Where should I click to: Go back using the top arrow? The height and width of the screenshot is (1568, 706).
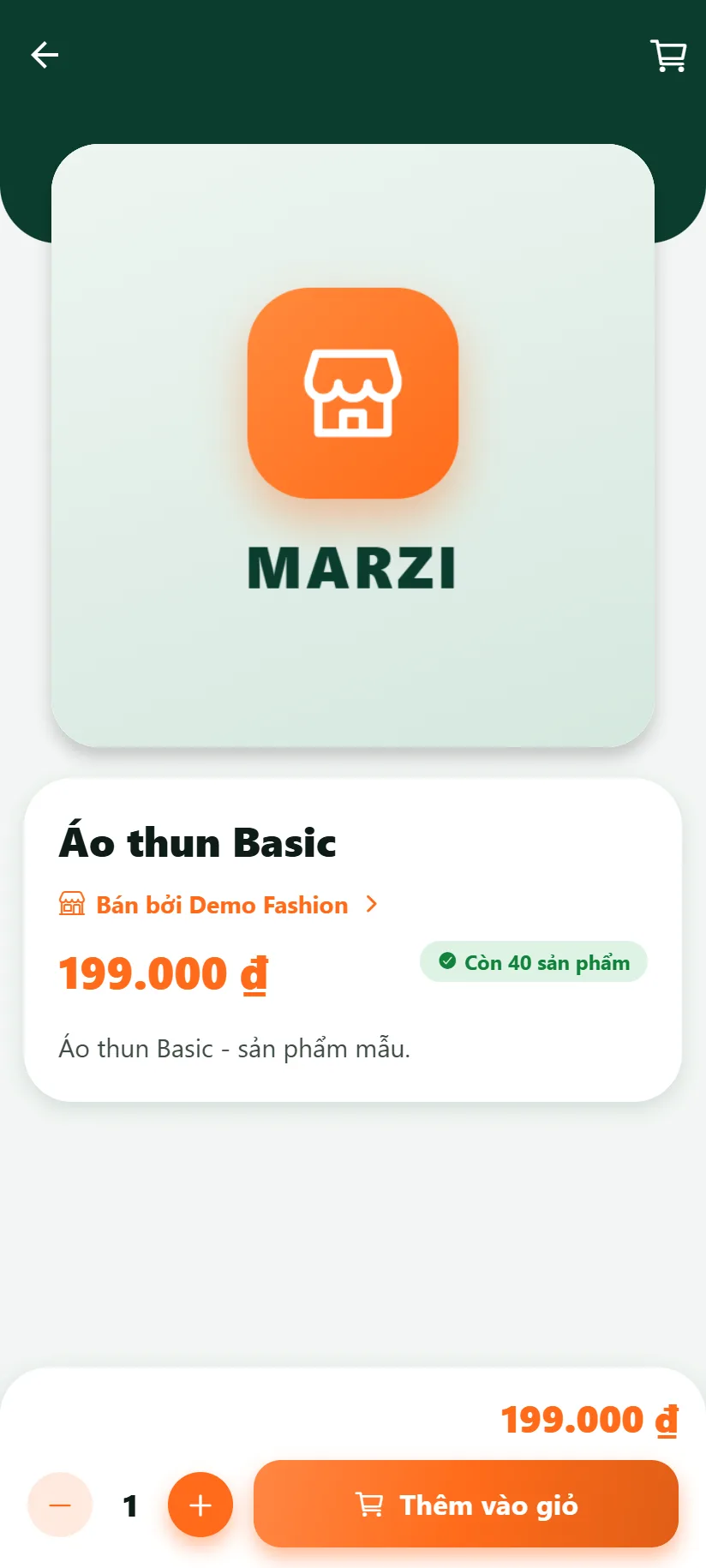tap(45, 55)
